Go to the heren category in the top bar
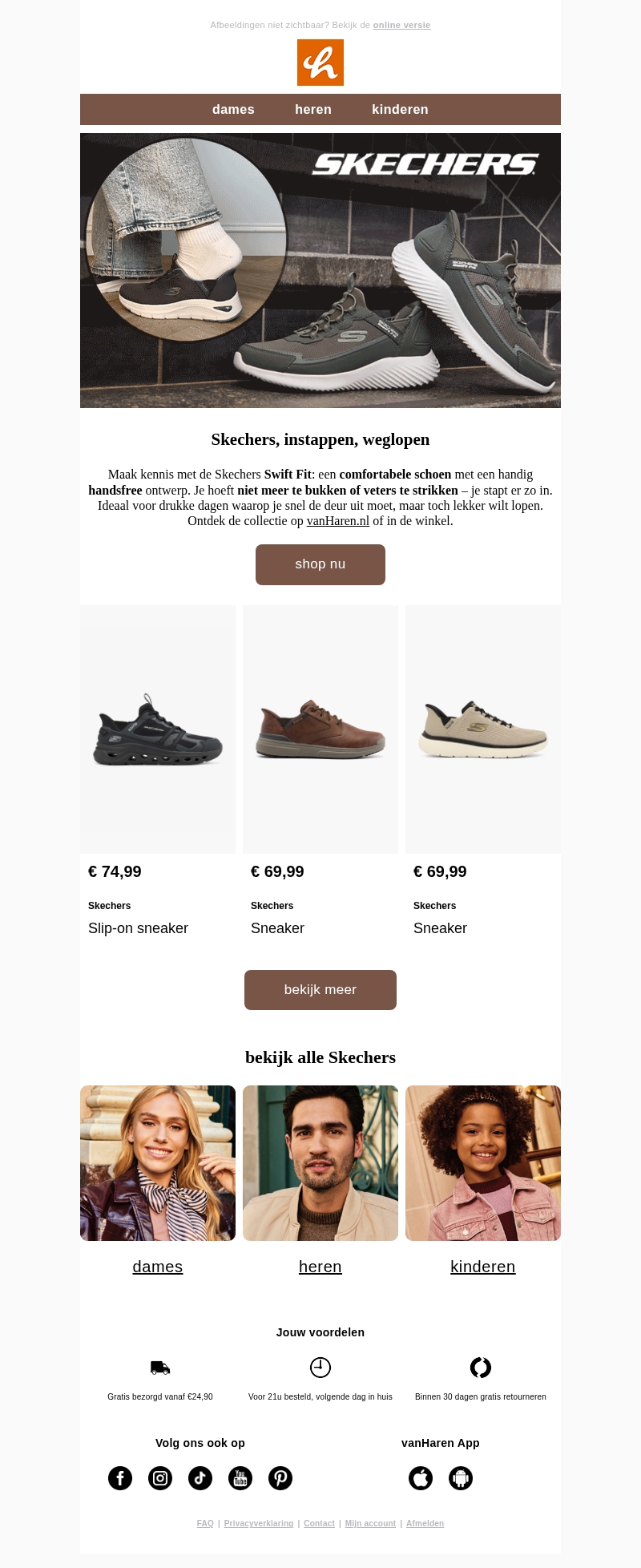Screen dimensions: 641x1568 coord(313,110)
